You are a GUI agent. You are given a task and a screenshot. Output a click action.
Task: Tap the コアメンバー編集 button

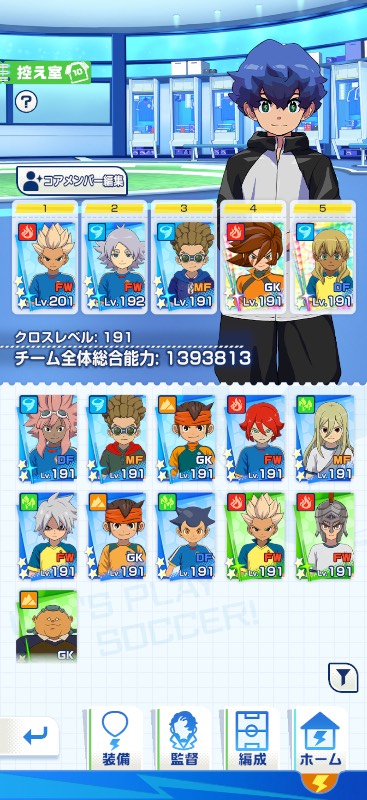(x=71, y=181)
